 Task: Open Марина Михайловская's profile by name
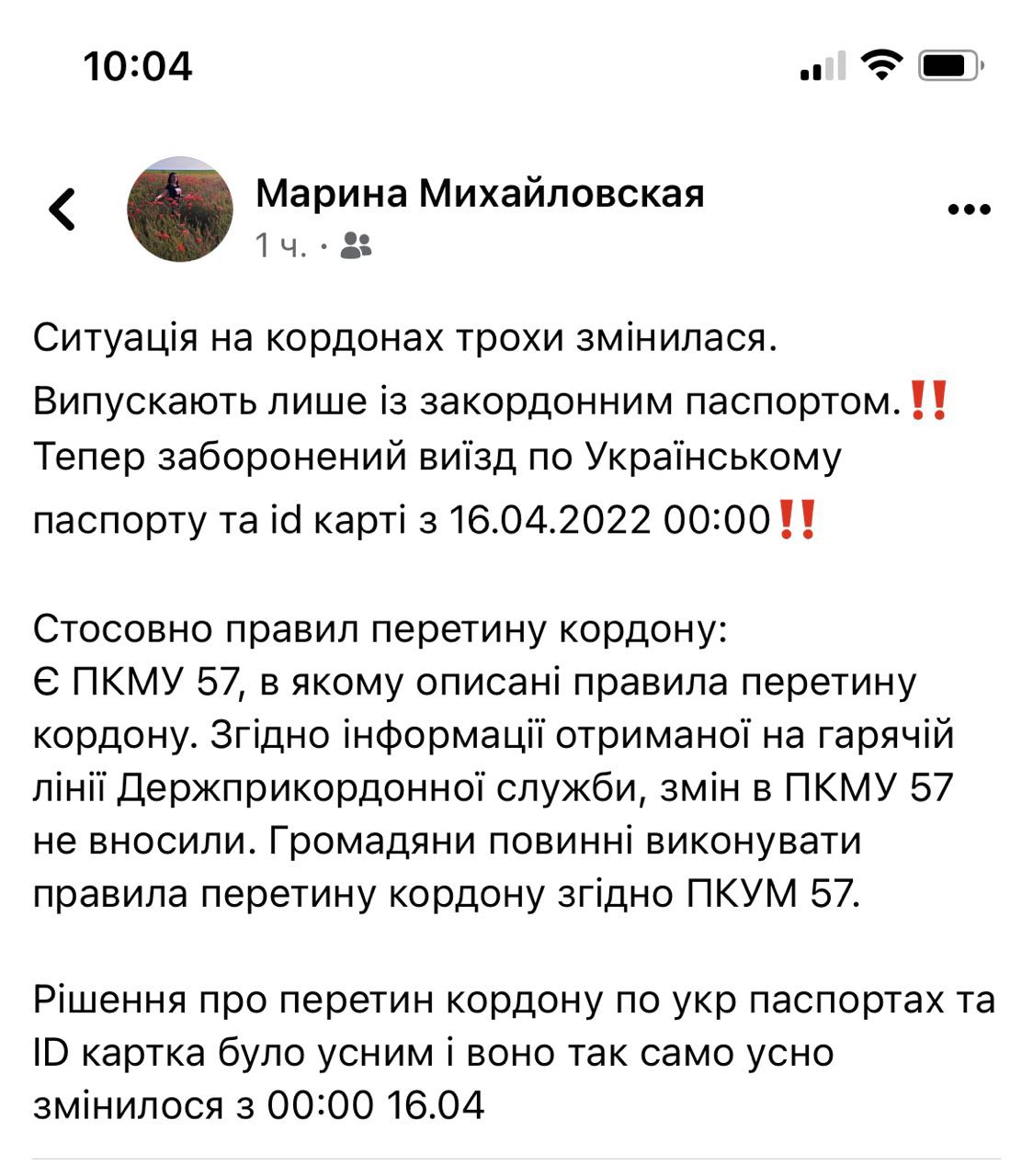tap(479, 194)
